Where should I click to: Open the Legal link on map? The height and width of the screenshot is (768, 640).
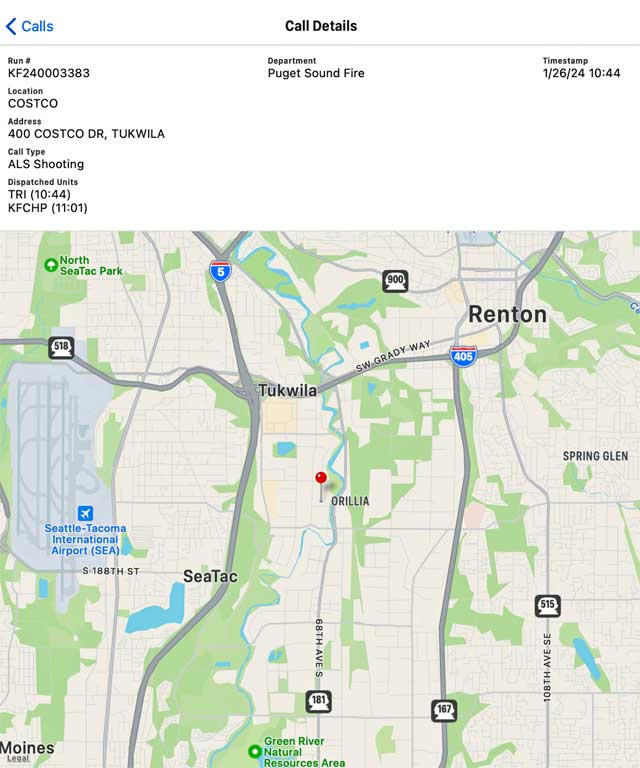tap(18, 759)
